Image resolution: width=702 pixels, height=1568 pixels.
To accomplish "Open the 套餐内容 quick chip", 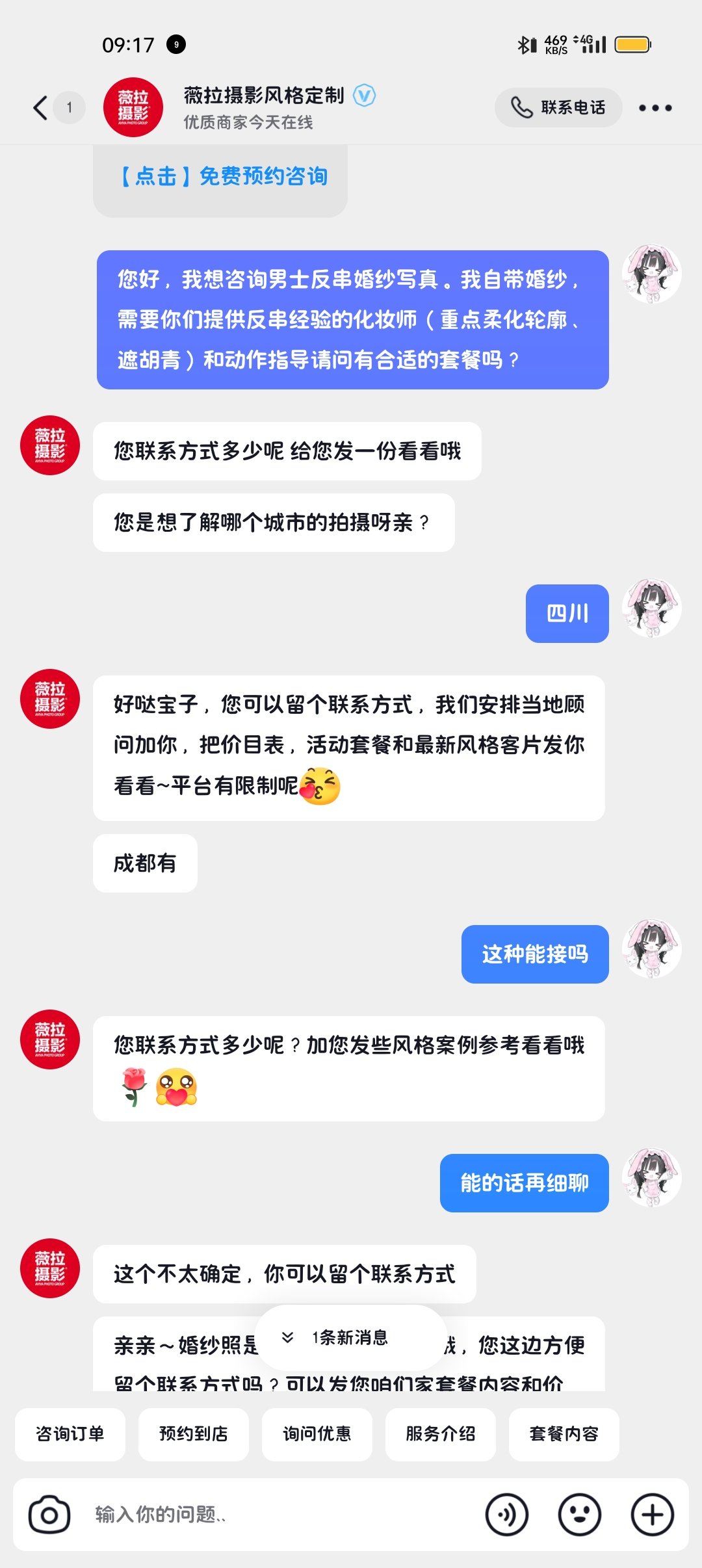I will coord(564,1433).
